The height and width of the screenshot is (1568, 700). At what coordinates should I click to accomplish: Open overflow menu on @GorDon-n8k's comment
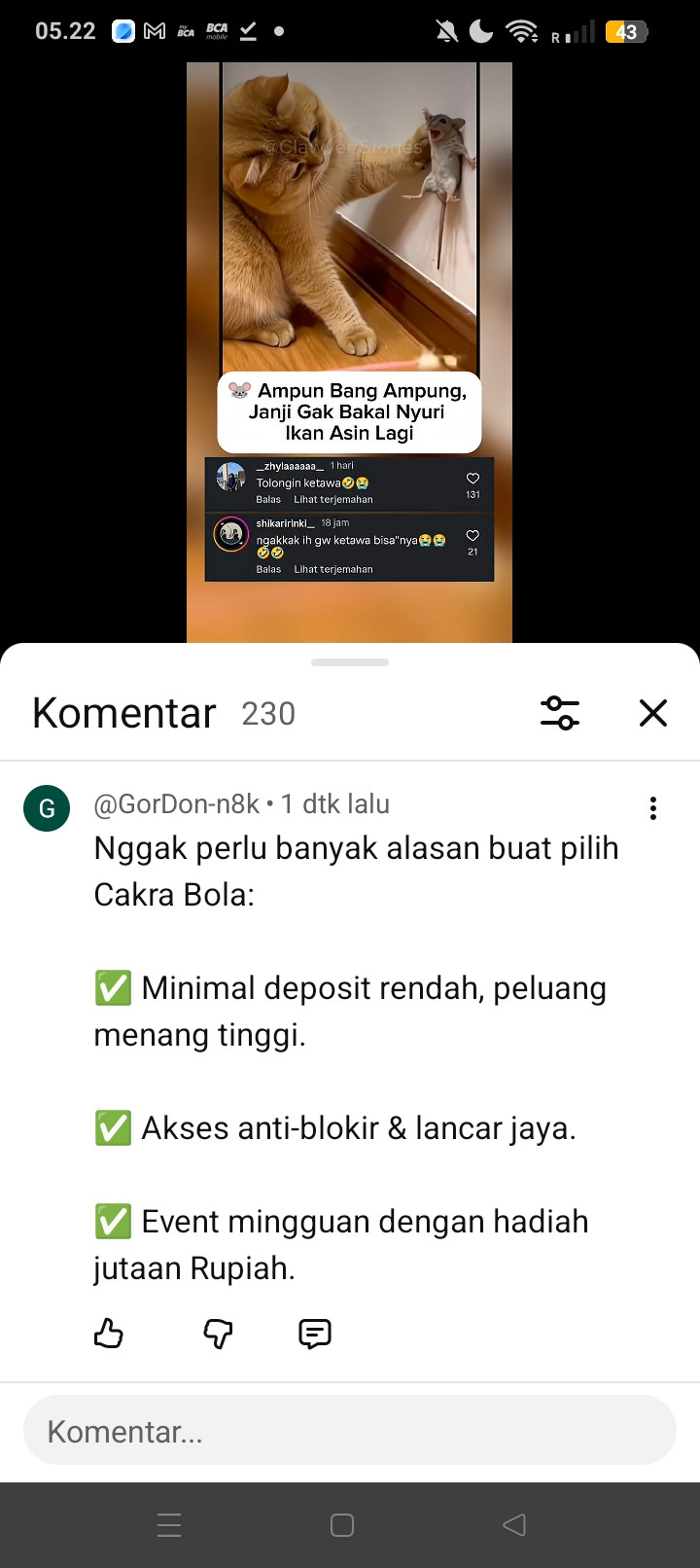coord(653,808)
